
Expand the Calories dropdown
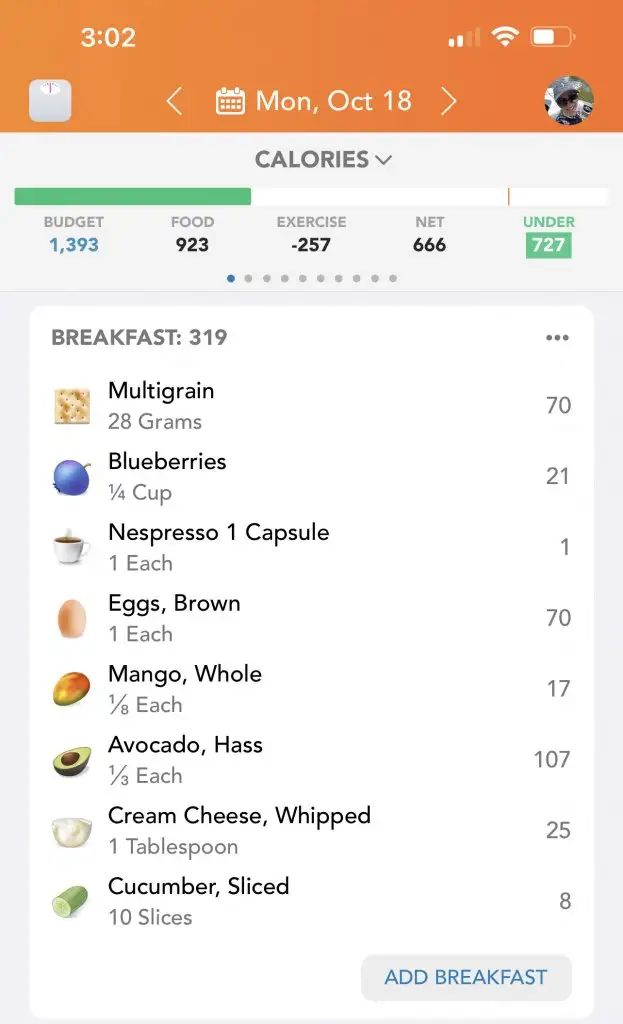(x=323, y=160)
